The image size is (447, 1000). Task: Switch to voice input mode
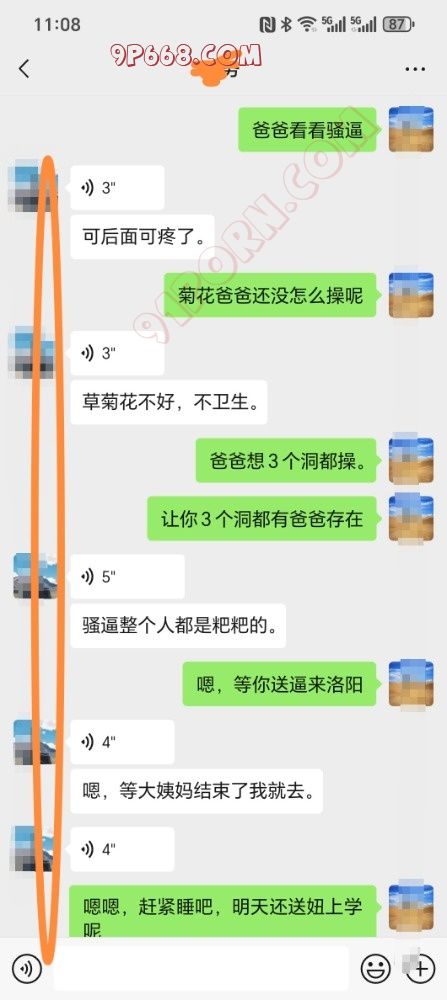27,969
